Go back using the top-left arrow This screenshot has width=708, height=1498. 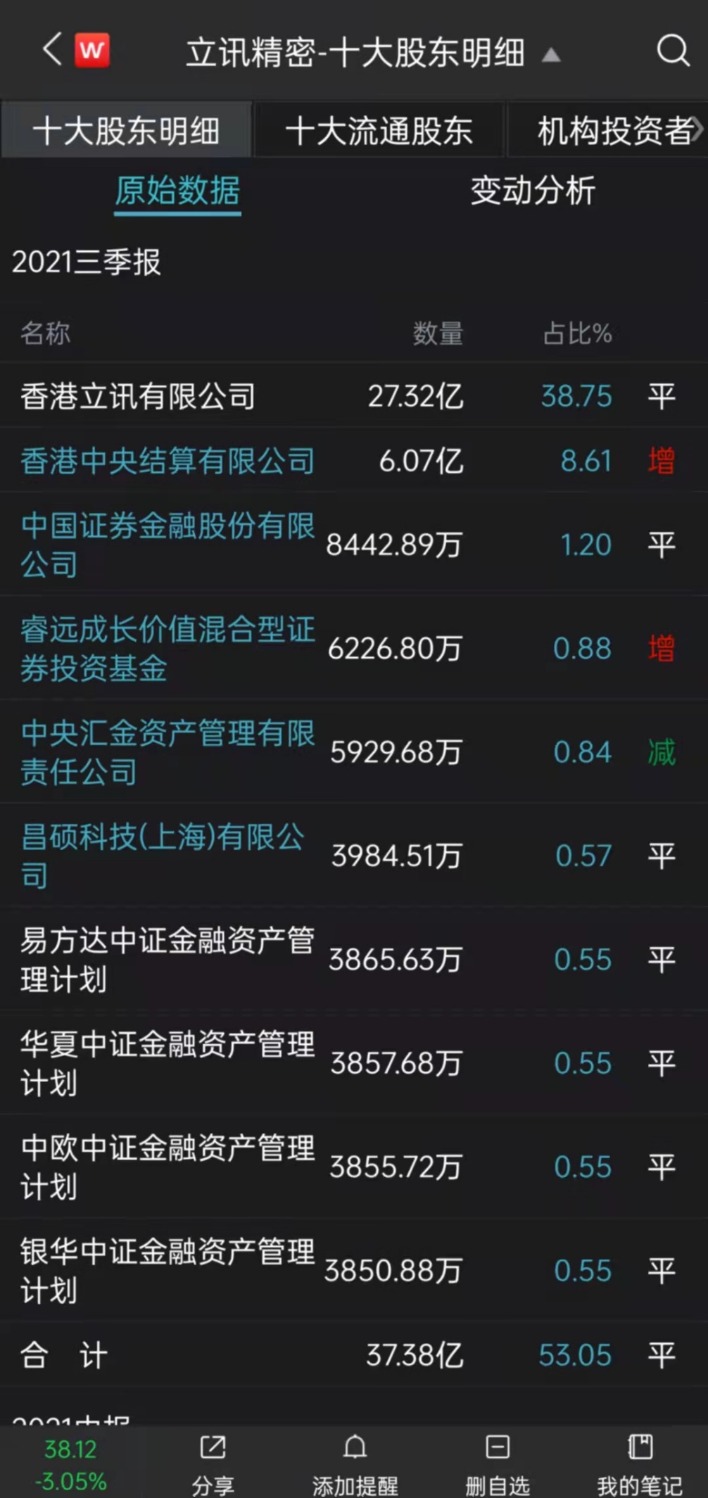point(52,49)
